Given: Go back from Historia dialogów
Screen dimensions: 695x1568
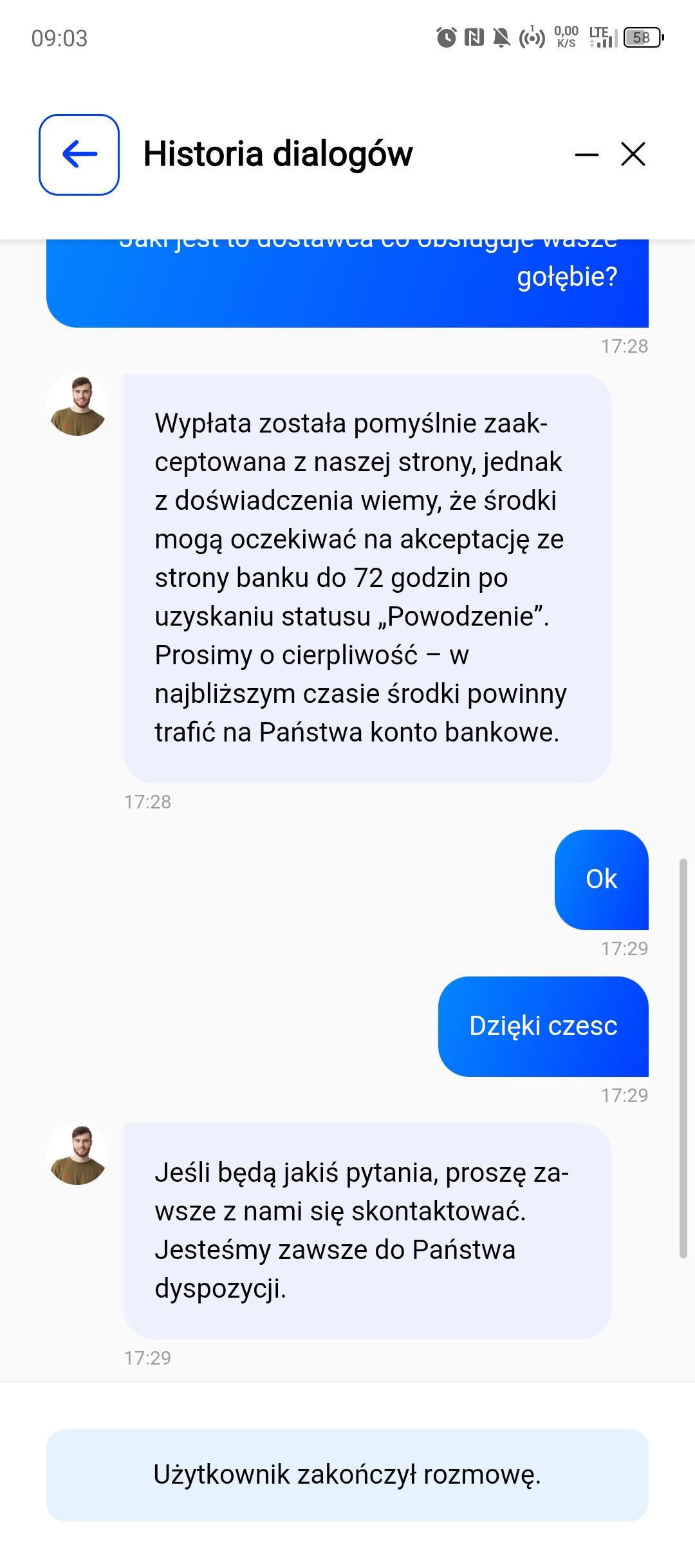Looking at the screenshot, I should point(79,154).
